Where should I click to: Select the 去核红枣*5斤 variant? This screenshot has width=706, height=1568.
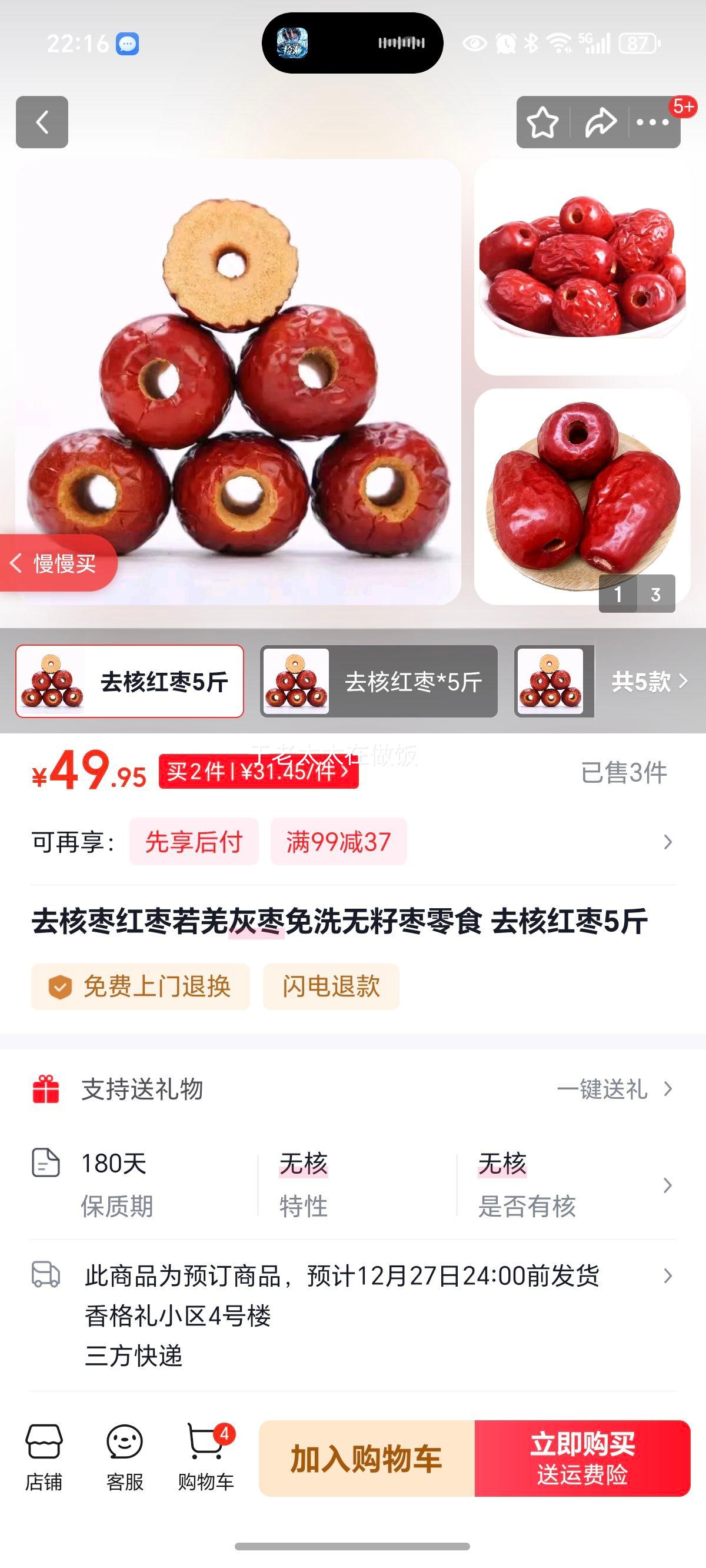378,681
